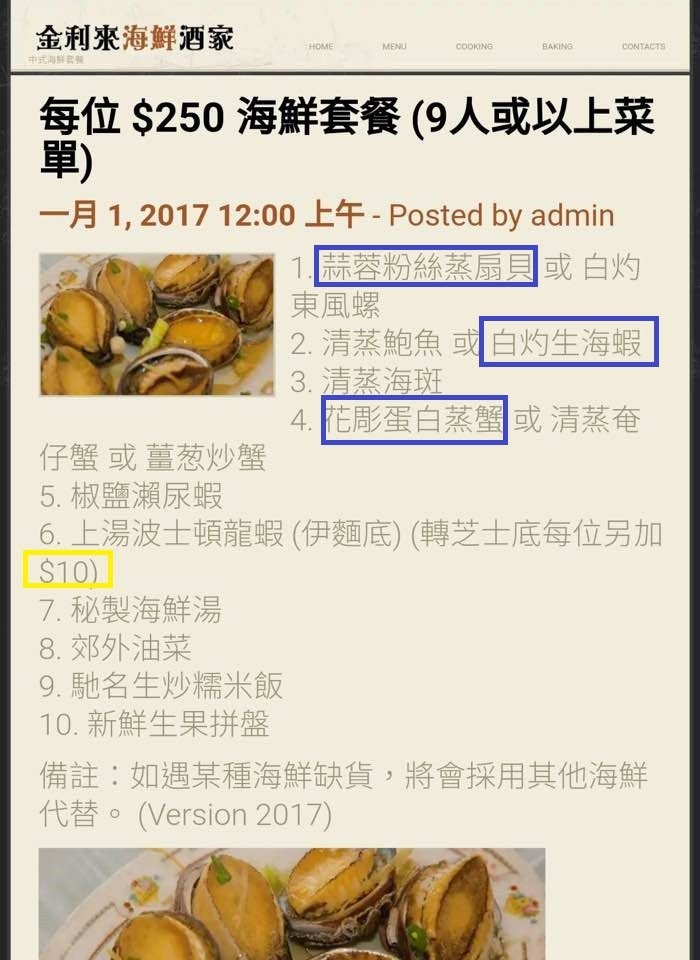
Task: Open the HOME navigation link
Action: coord(321,46)
